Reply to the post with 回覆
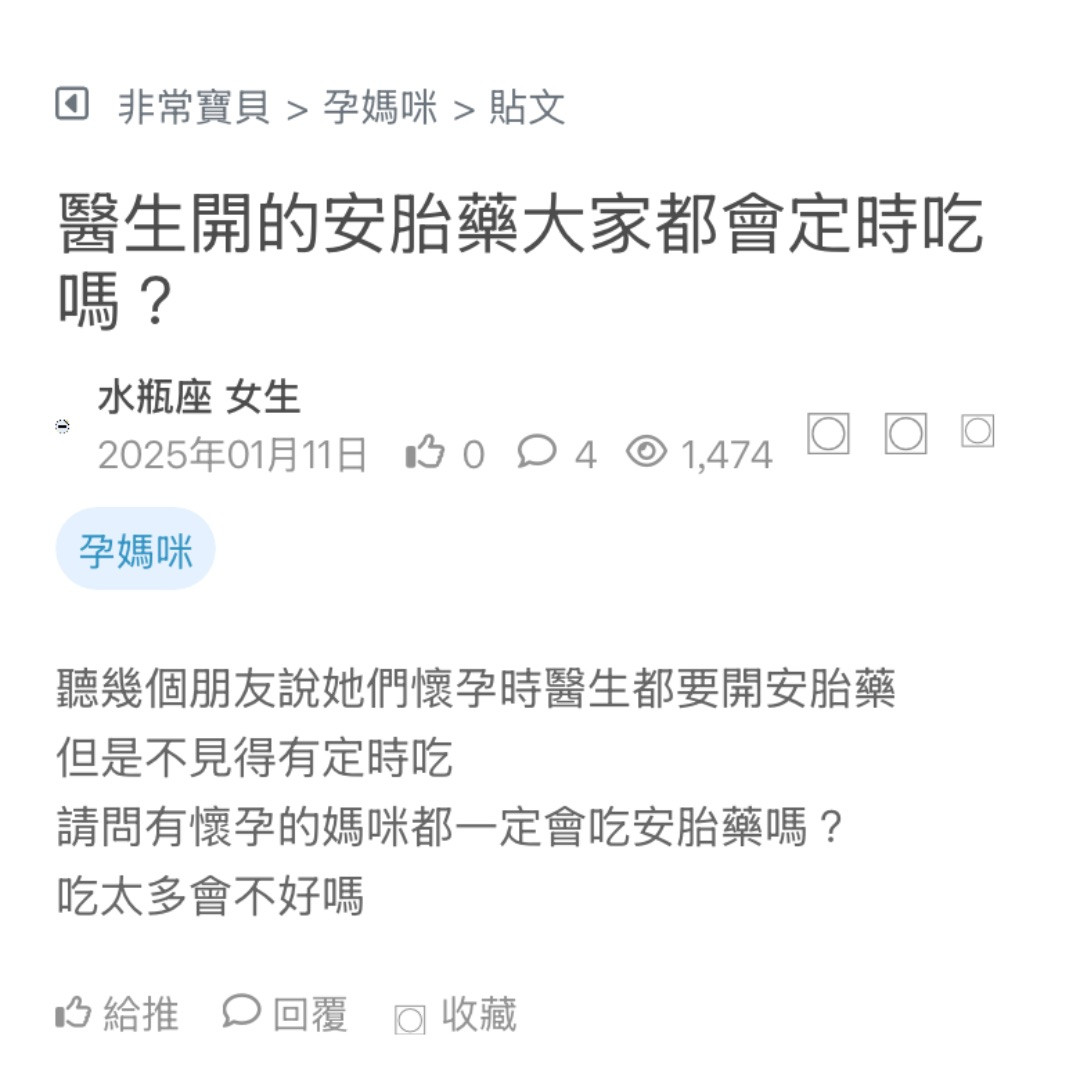 coord(286,1015)
